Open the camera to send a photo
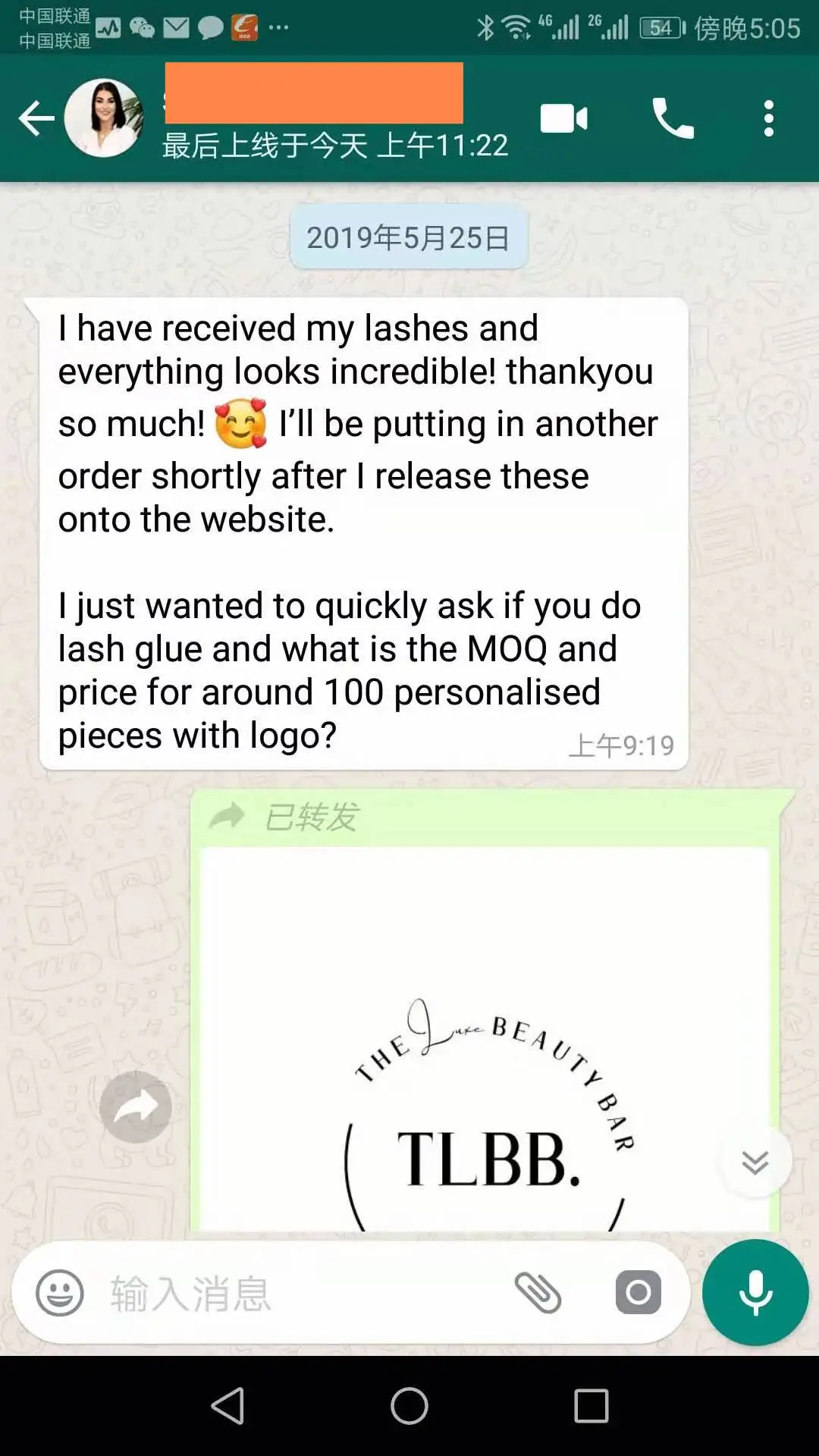Image resolution: width=819 pixels, height=1456 pixels. coord(639,1292)
